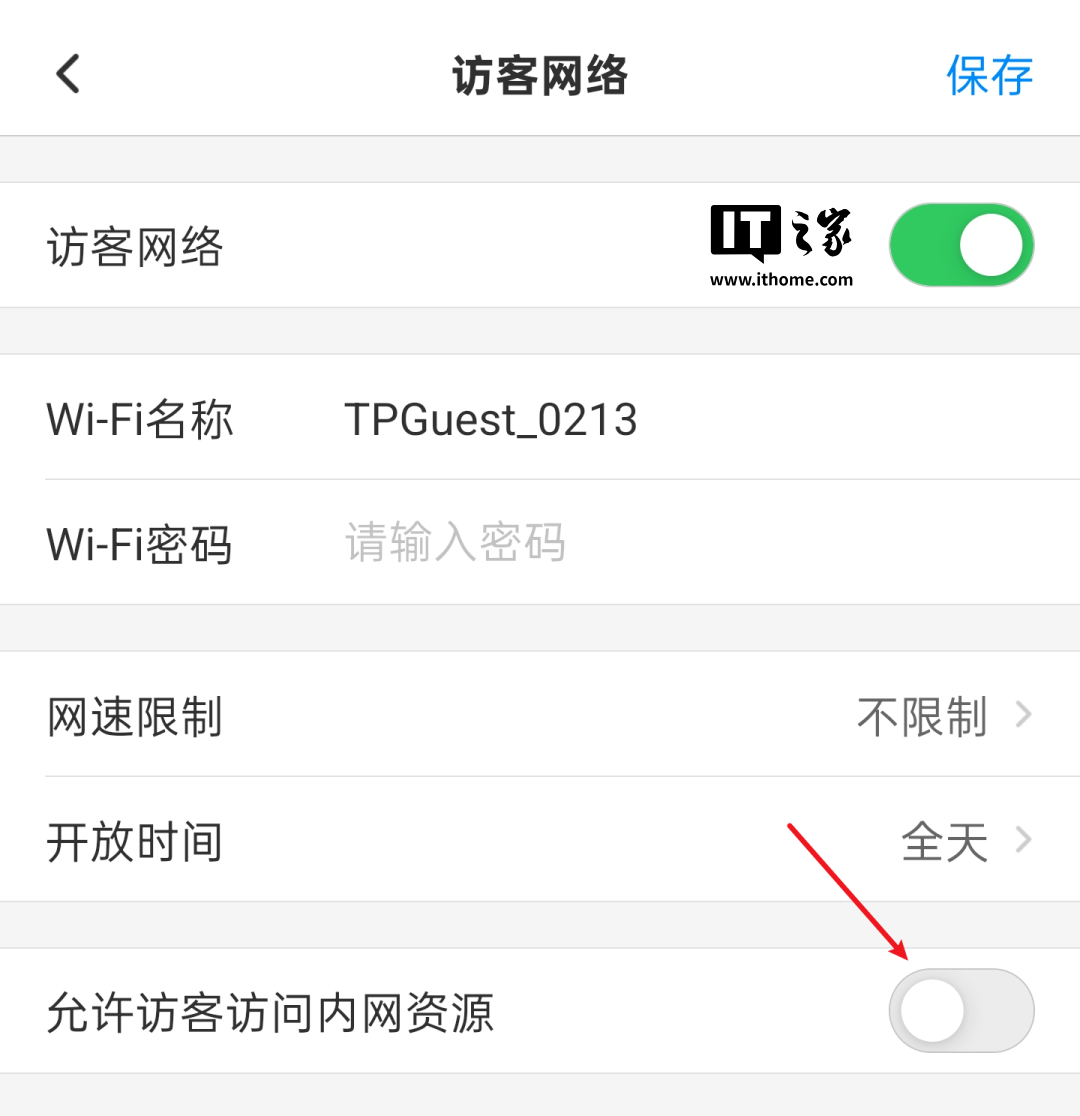This screenshot has width=1080, height=1116.
Task: Enable 允许访客访问内网资源
Action: point(961,1010)
